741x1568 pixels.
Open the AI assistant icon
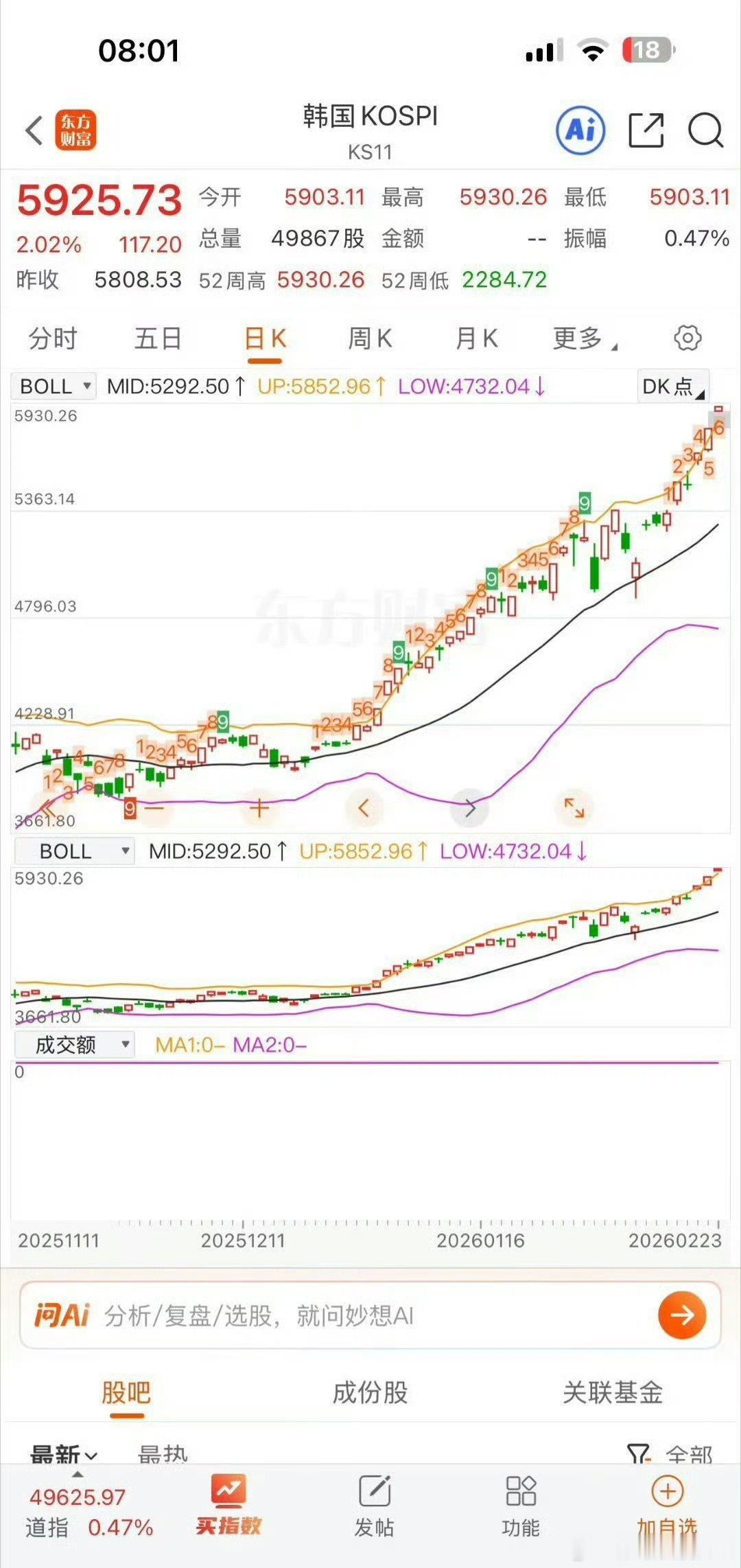(x=580, y=132)
